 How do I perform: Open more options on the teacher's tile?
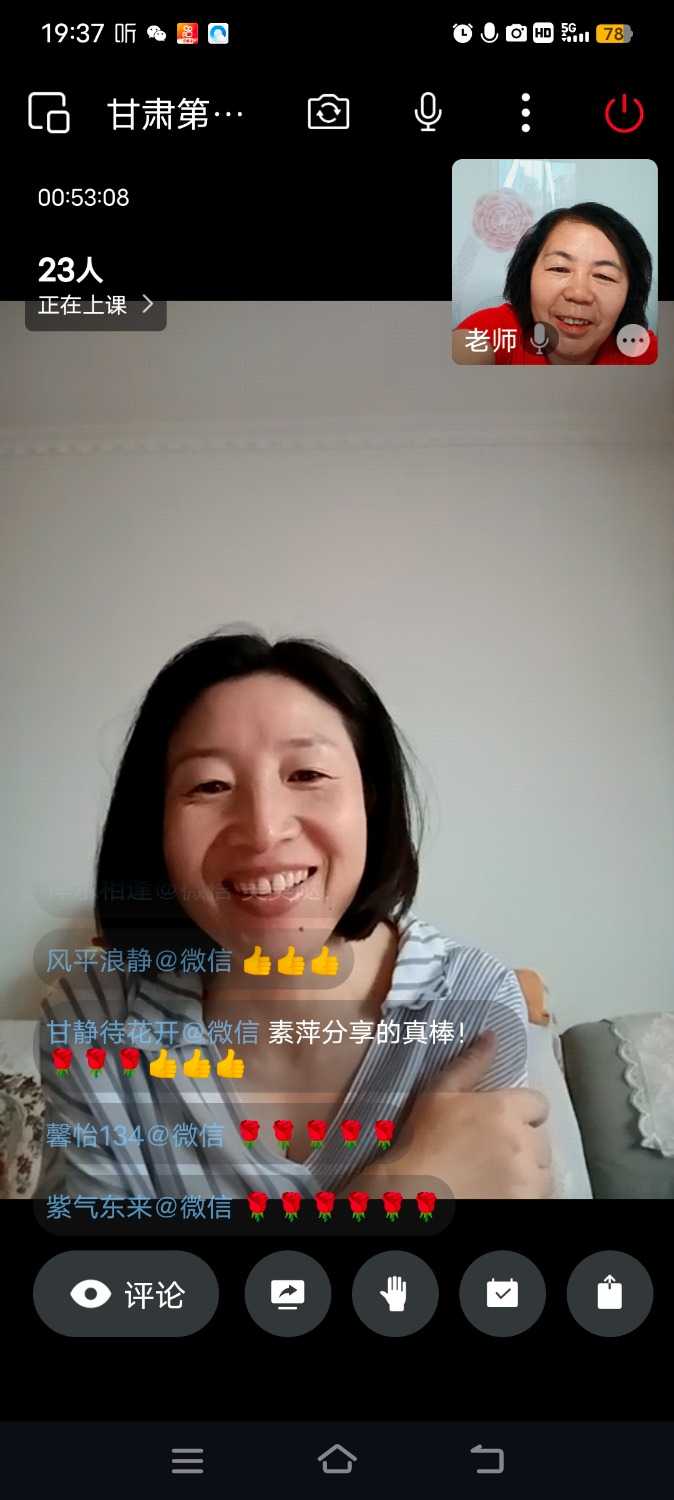(x=632, y=341)
